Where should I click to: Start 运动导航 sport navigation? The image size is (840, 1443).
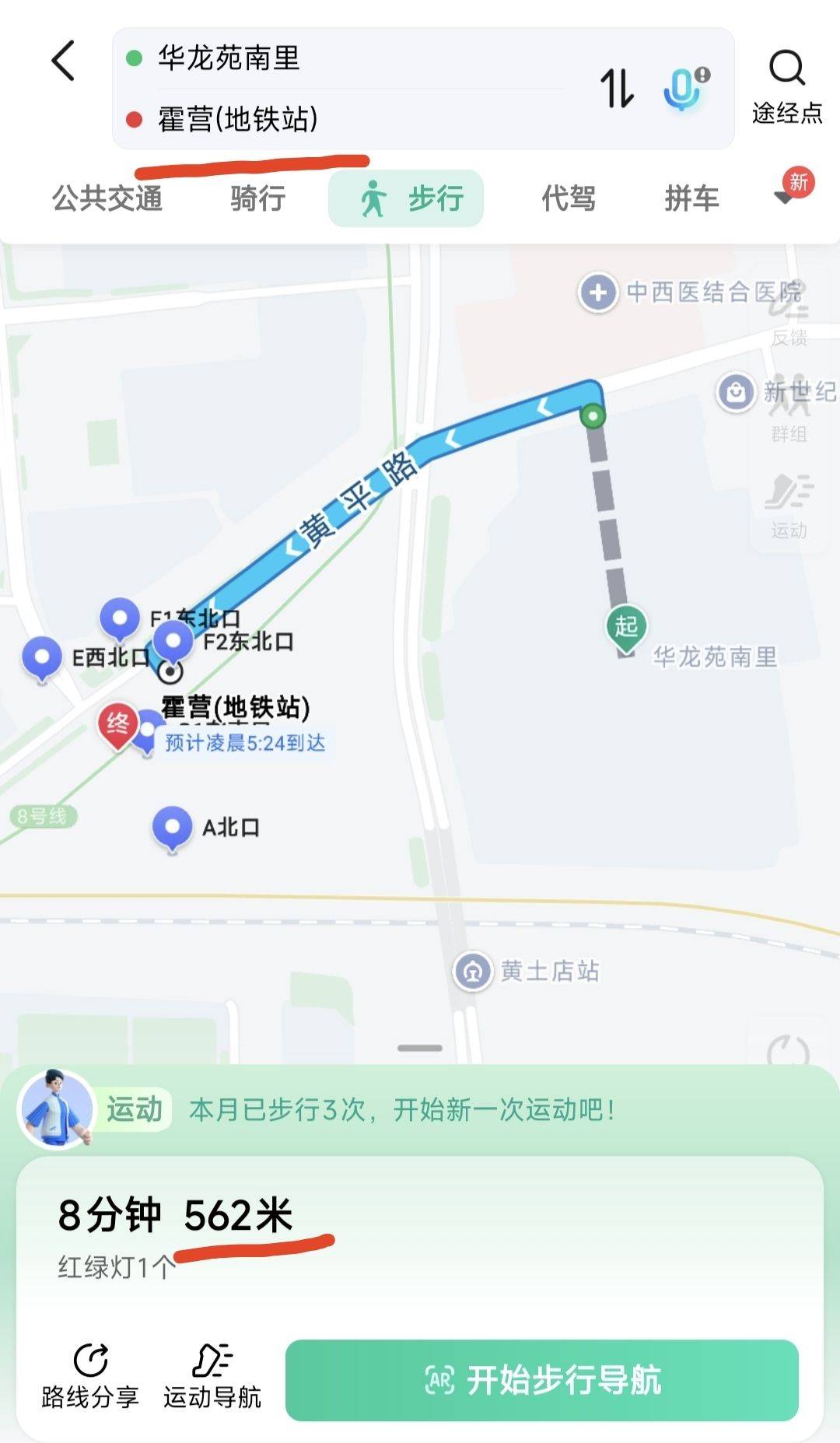click(x=212, y=1376)
